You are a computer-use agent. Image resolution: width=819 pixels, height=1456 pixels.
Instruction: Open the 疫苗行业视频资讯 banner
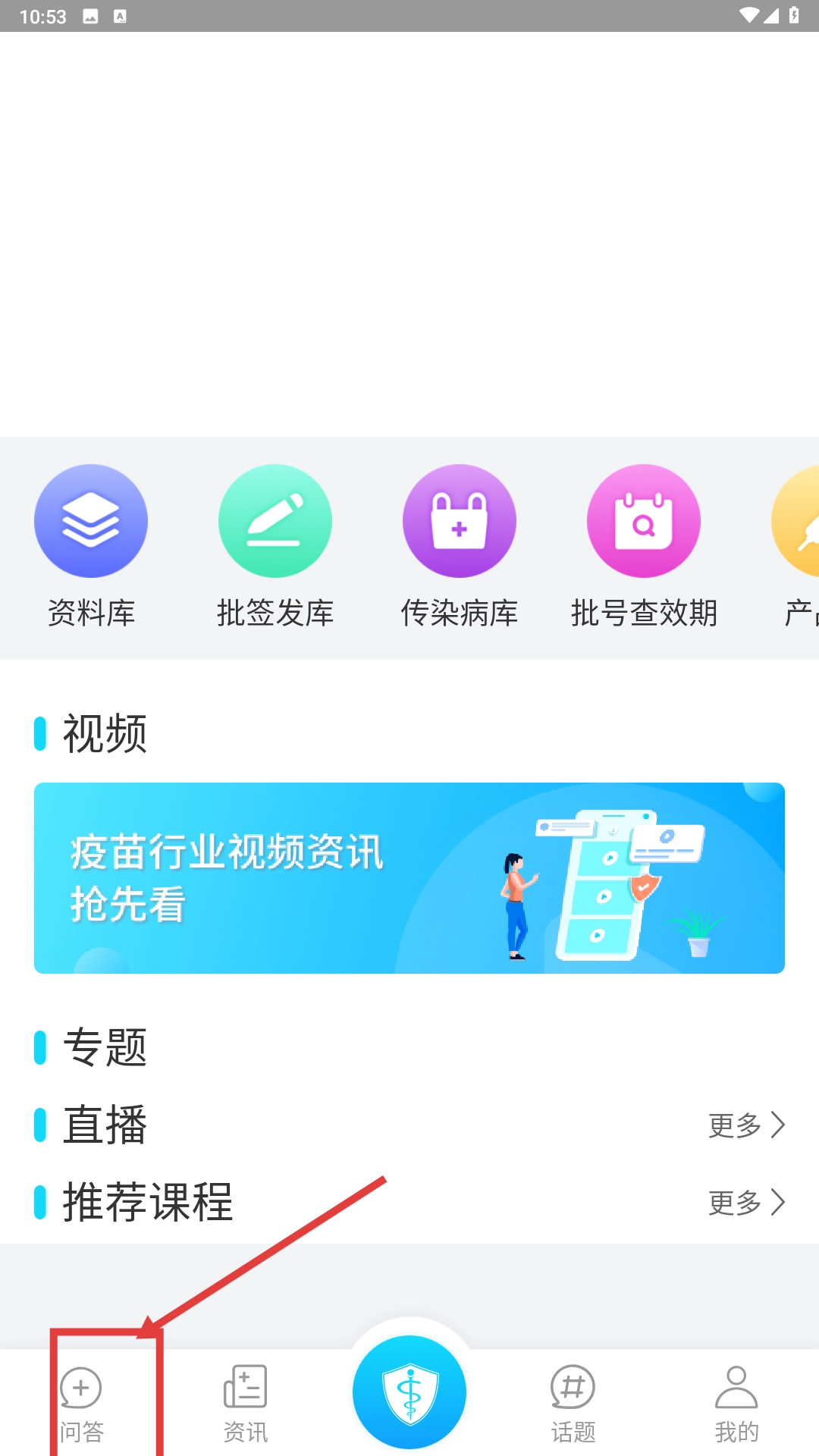click(409, 878)
